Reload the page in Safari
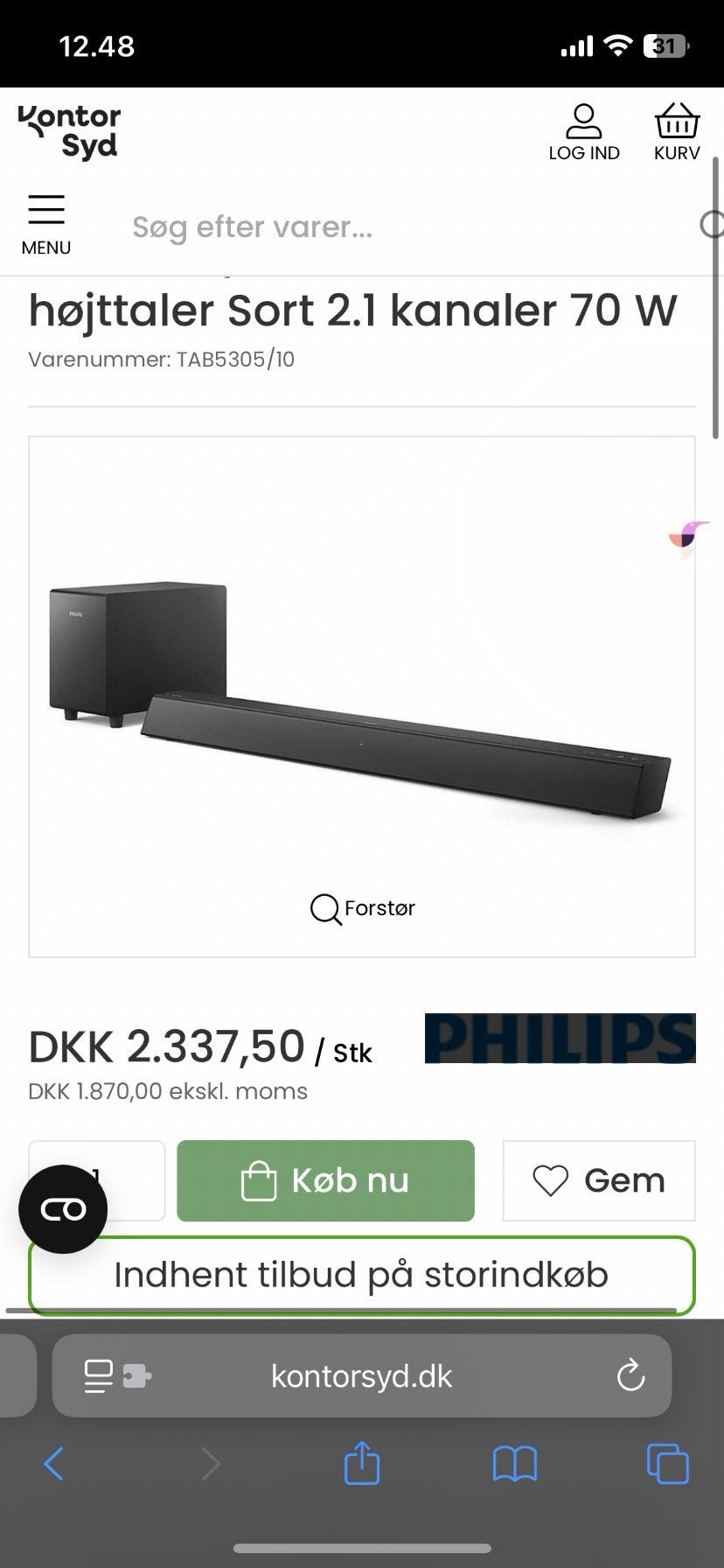This screenshot has width=724, height=1568. tap(630, 1376)
